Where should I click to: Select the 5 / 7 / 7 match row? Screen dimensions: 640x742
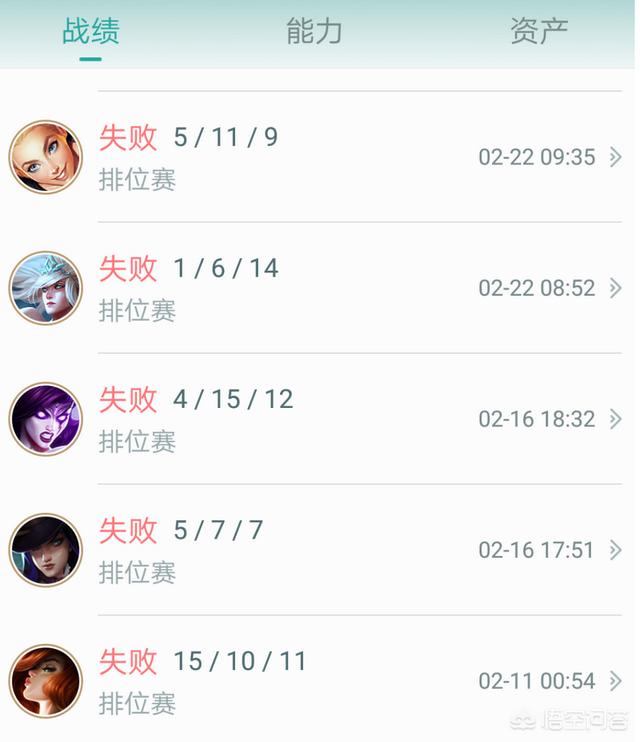(x=320, y=550)
